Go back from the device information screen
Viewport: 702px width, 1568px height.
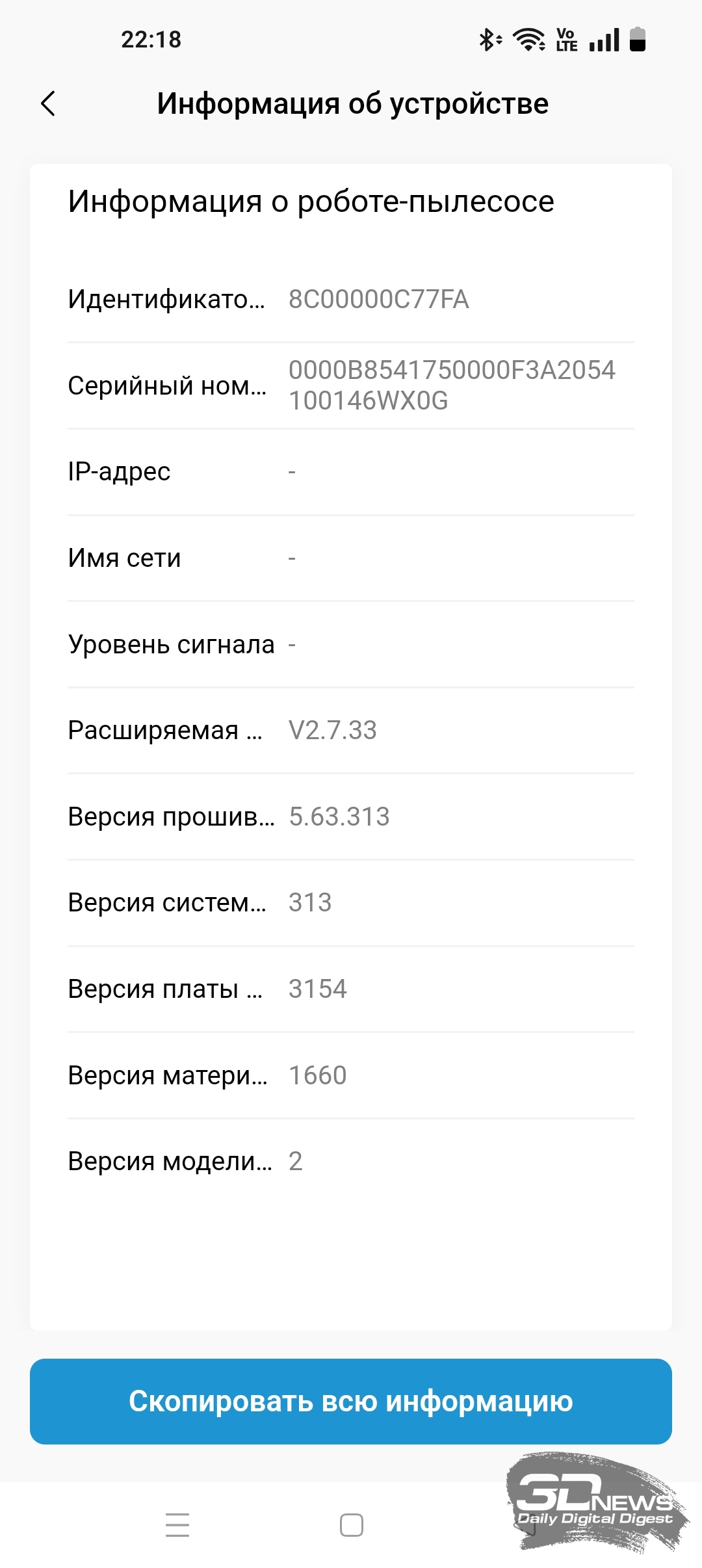[48, 103]
